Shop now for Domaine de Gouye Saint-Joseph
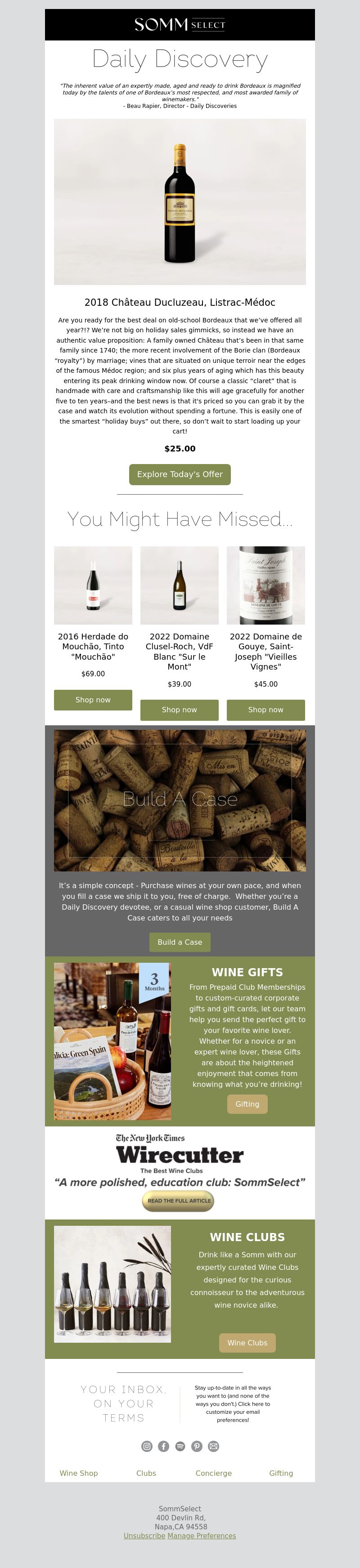This screenshot has width=360, height=1568. [265, 710]
